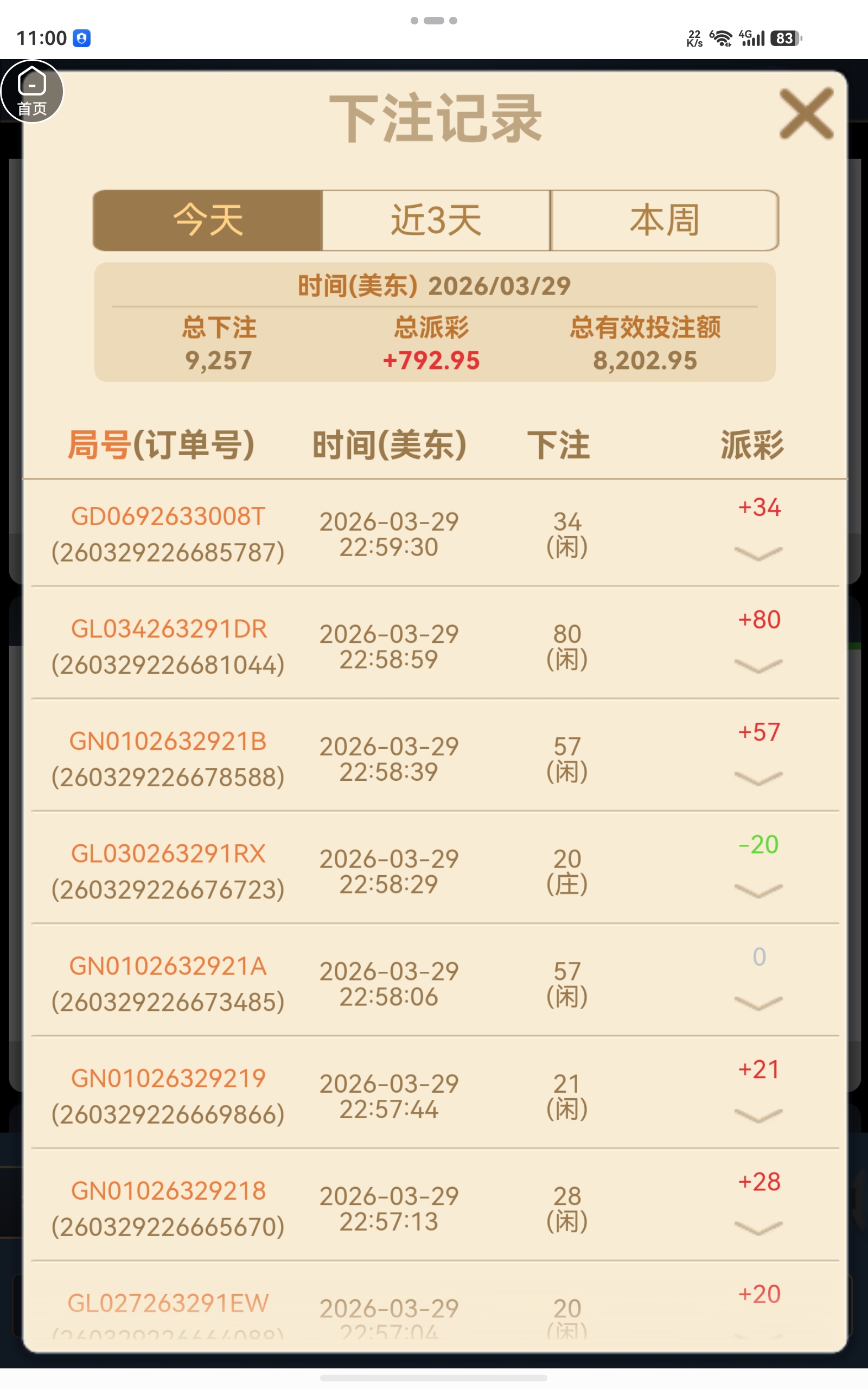The width and height of the screenshot is (868, 1389).
Task: Tap the 首页 home icon
Action: [x=31, y=92]
